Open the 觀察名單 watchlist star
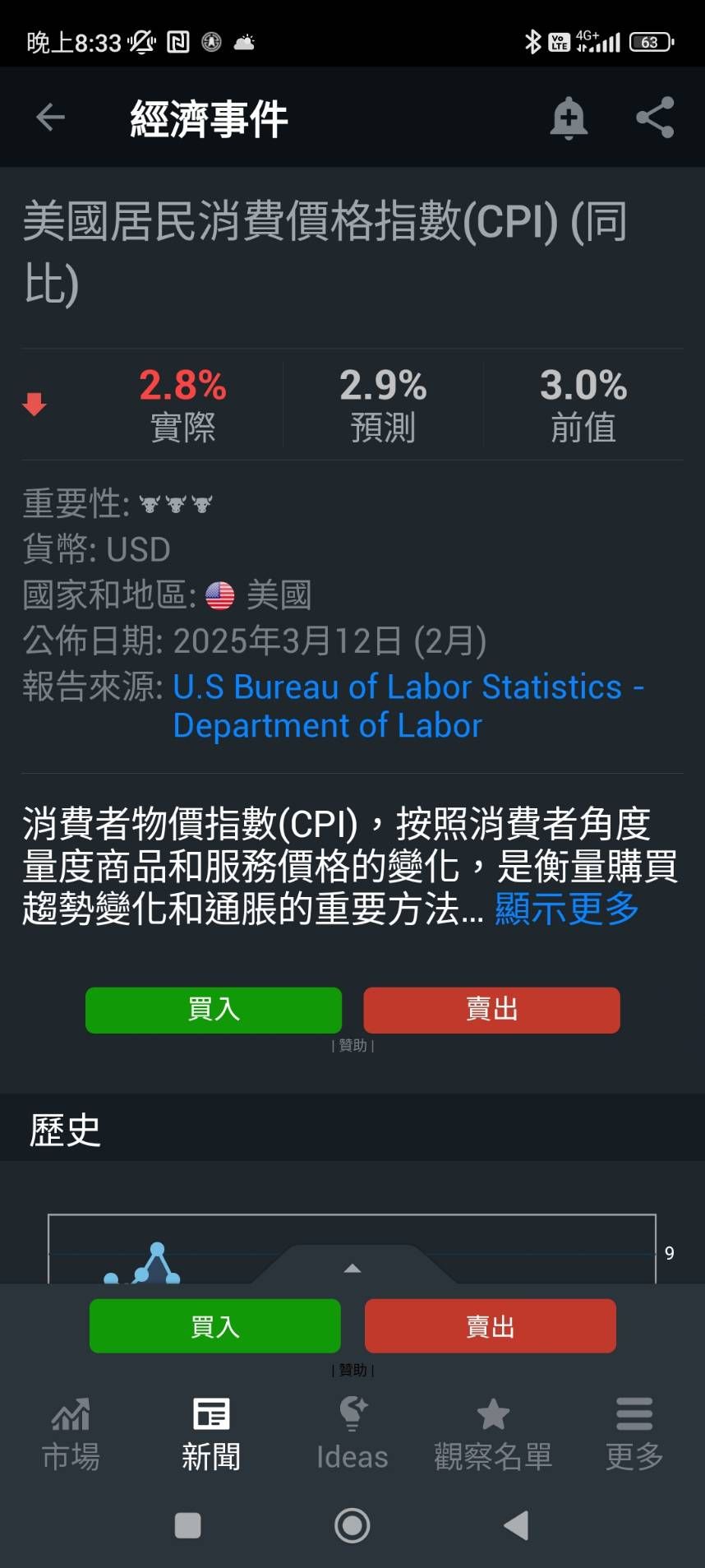Image resolution: width=705 pixels, height=1568 pixels. pyautogui.click(x=492, y=1435)
